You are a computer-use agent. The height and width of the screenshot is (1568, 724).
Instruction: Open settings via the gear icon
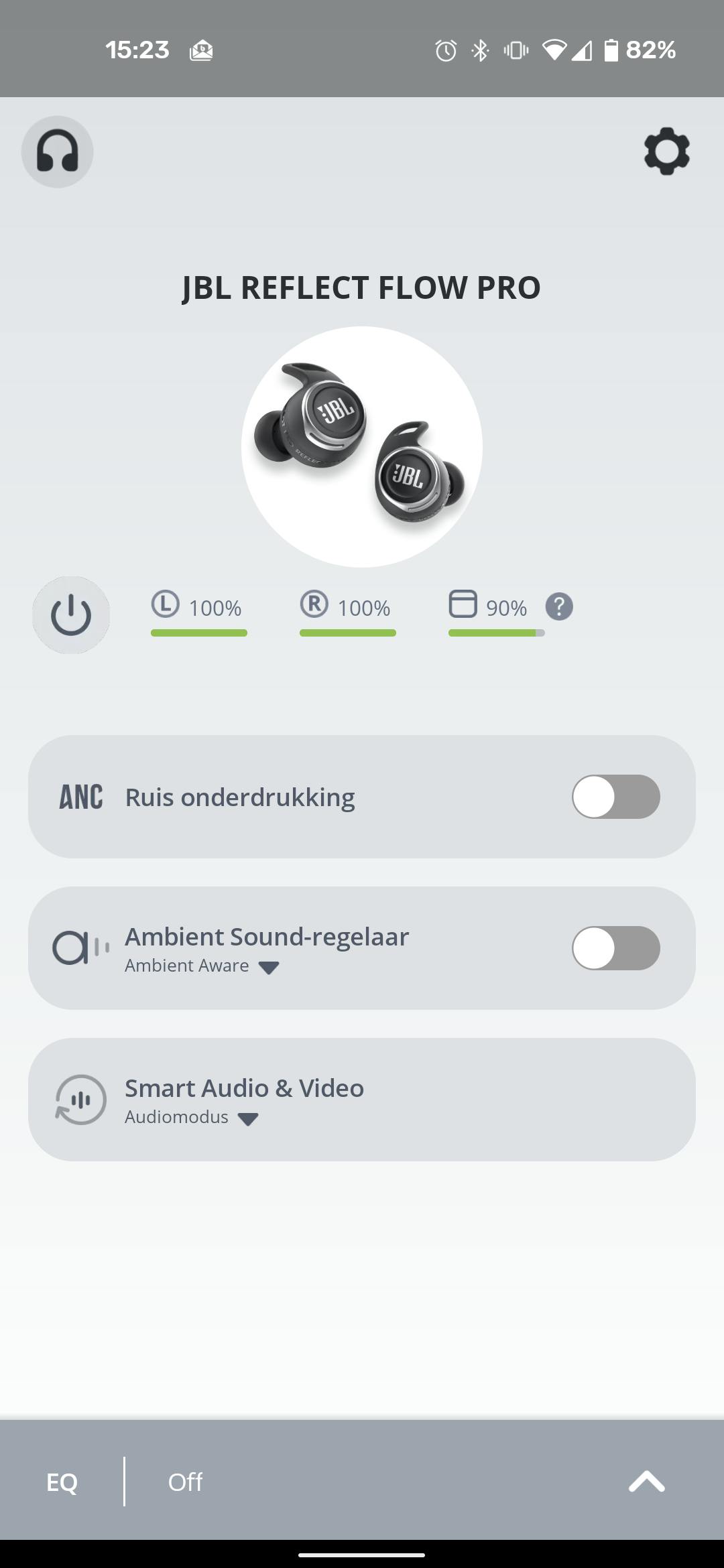point(666,151)
